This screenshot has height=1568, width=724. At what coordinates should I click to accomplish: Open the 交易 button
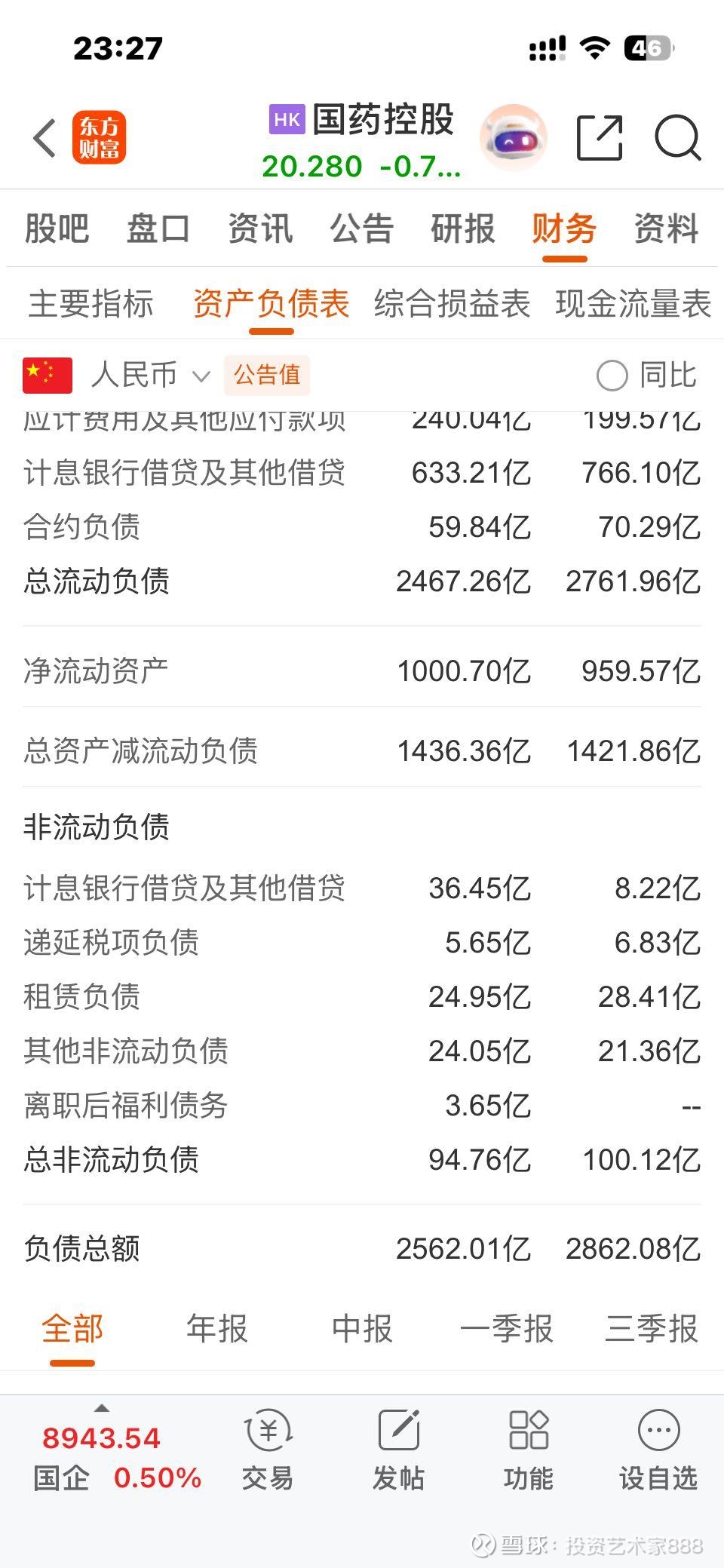click(268, 1450)
